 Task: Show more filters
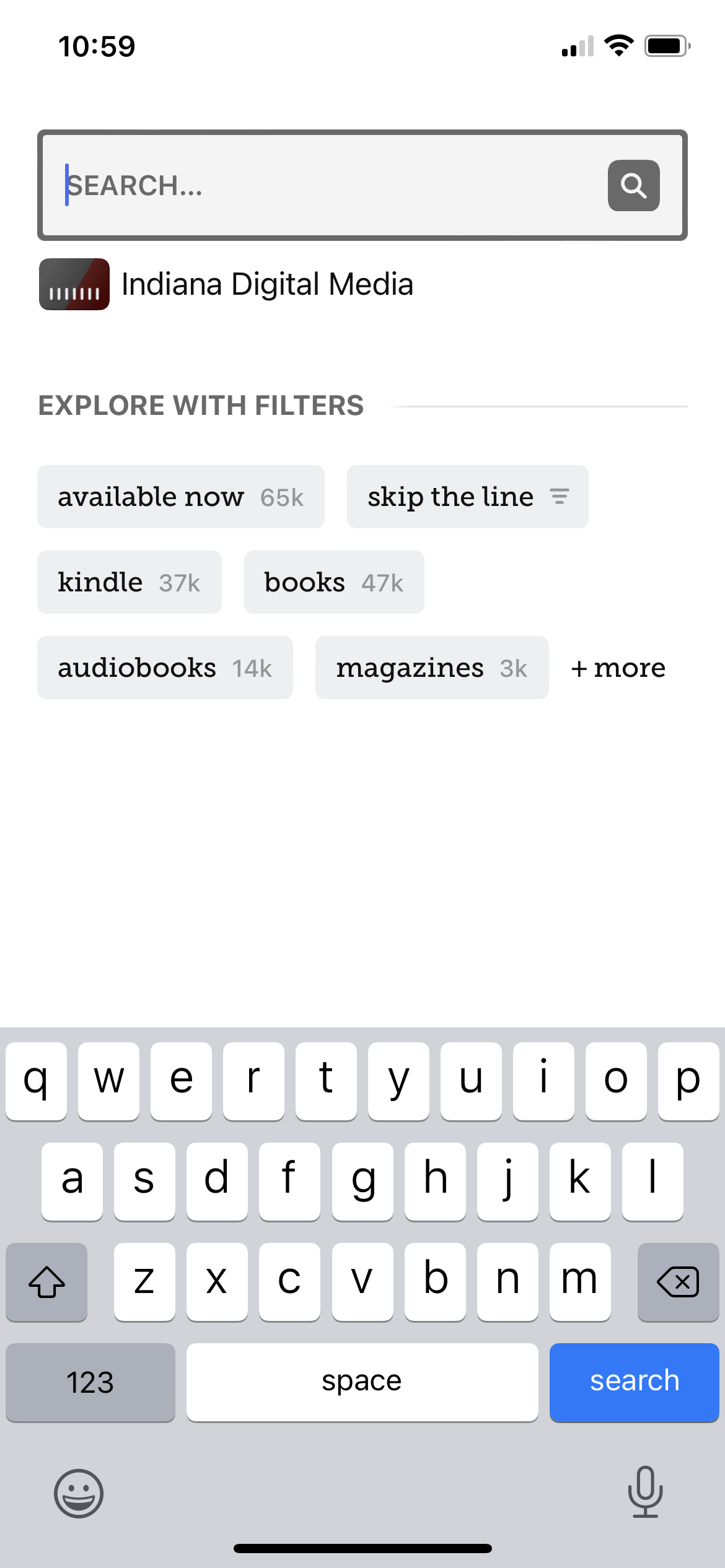618,668
